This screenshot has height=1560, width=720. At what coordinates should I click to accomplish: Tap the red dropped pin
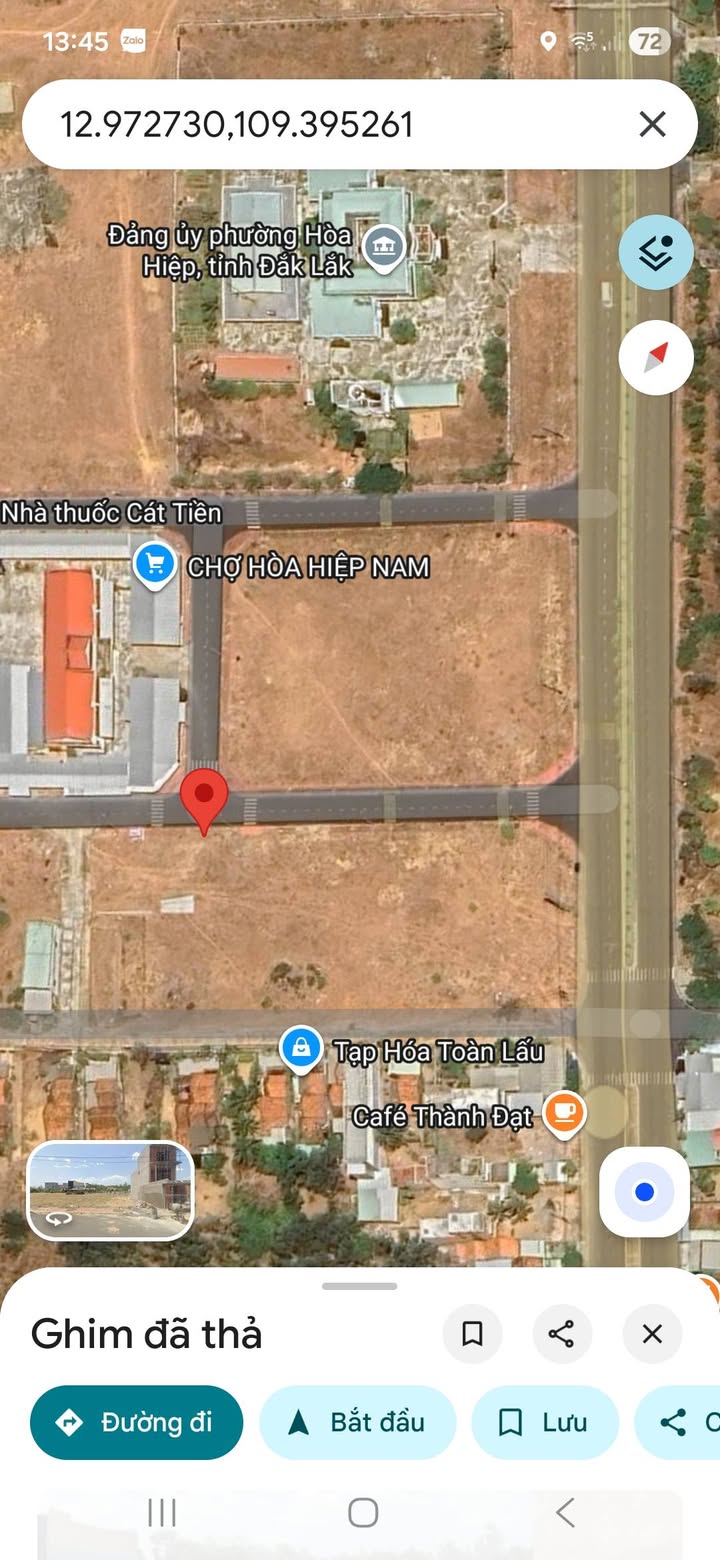pos(204,797)
